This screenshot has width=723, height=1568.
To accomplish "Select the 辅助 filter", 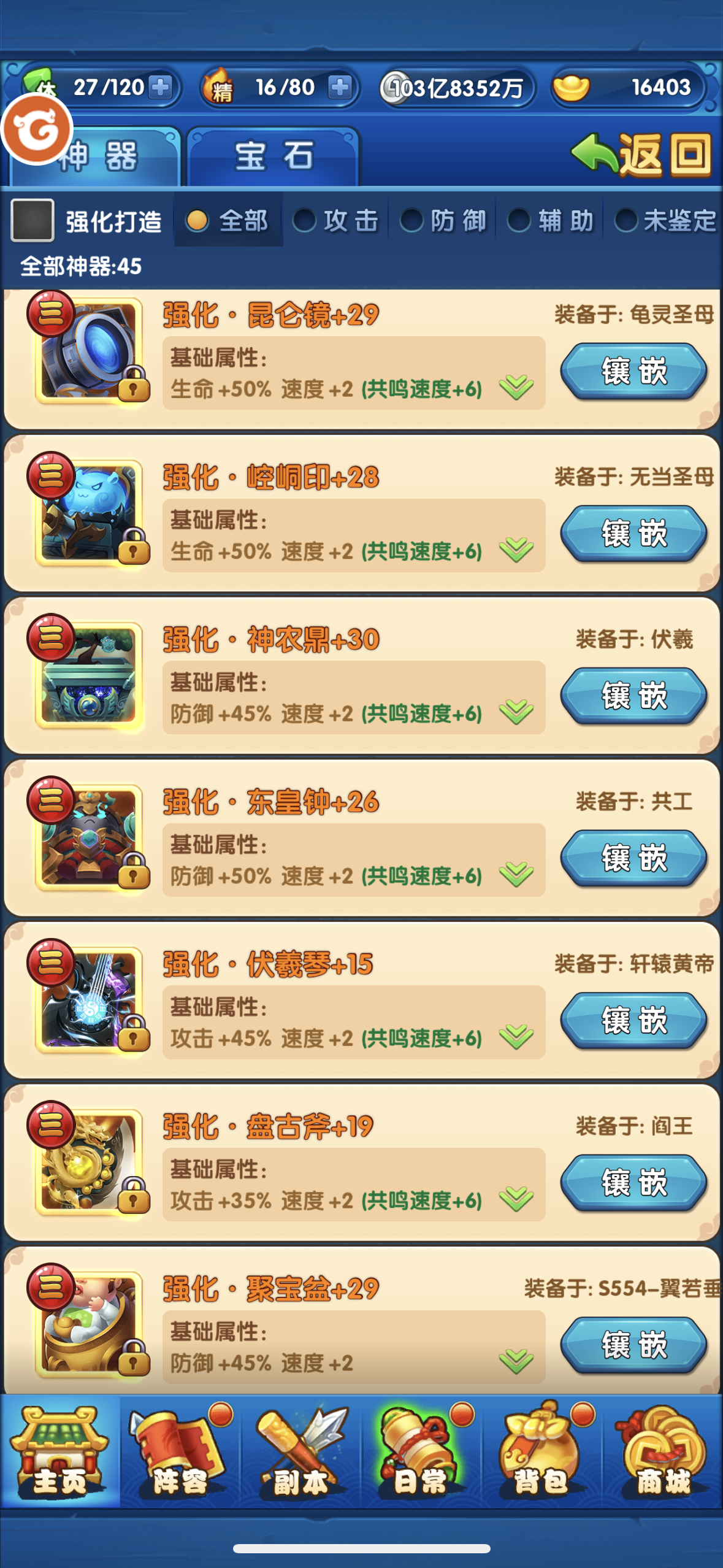I will 550,221.
